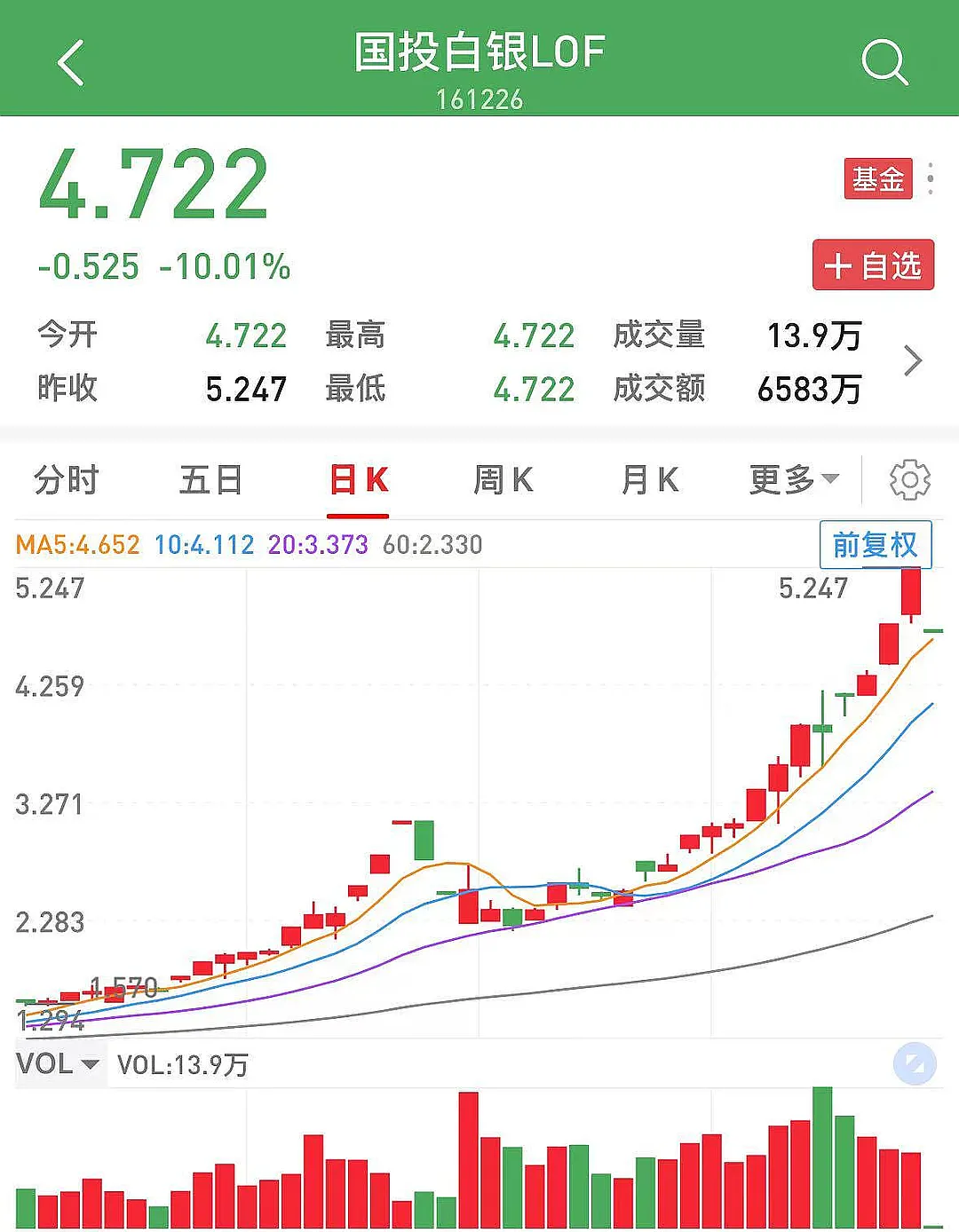Toggle the MA20 indicator value
The image size is (959, 1232).
point(317,545)
